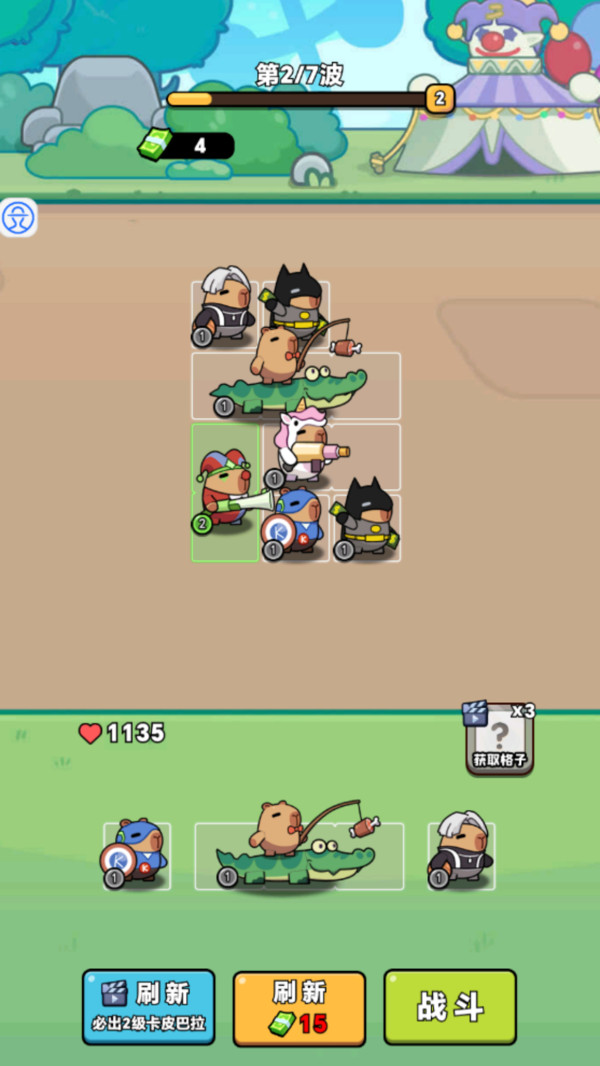Open the round icon below the bushes
This screenshot has height=1066, width=600.
18,218
